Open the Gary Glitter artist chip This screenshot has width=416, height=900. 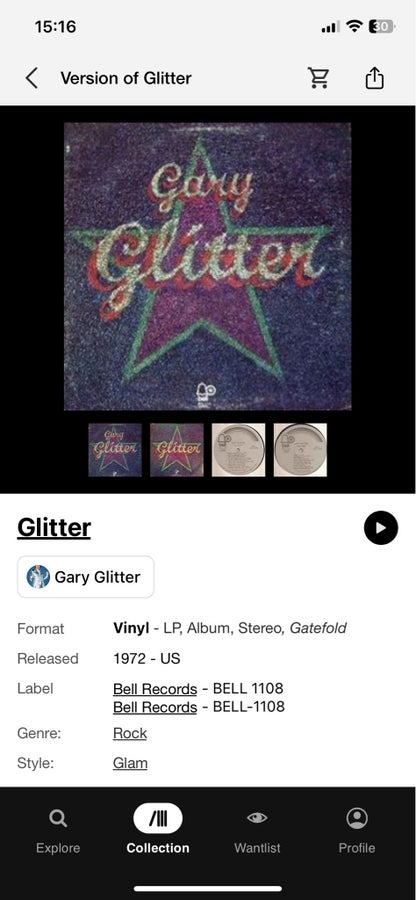(85, 577)
